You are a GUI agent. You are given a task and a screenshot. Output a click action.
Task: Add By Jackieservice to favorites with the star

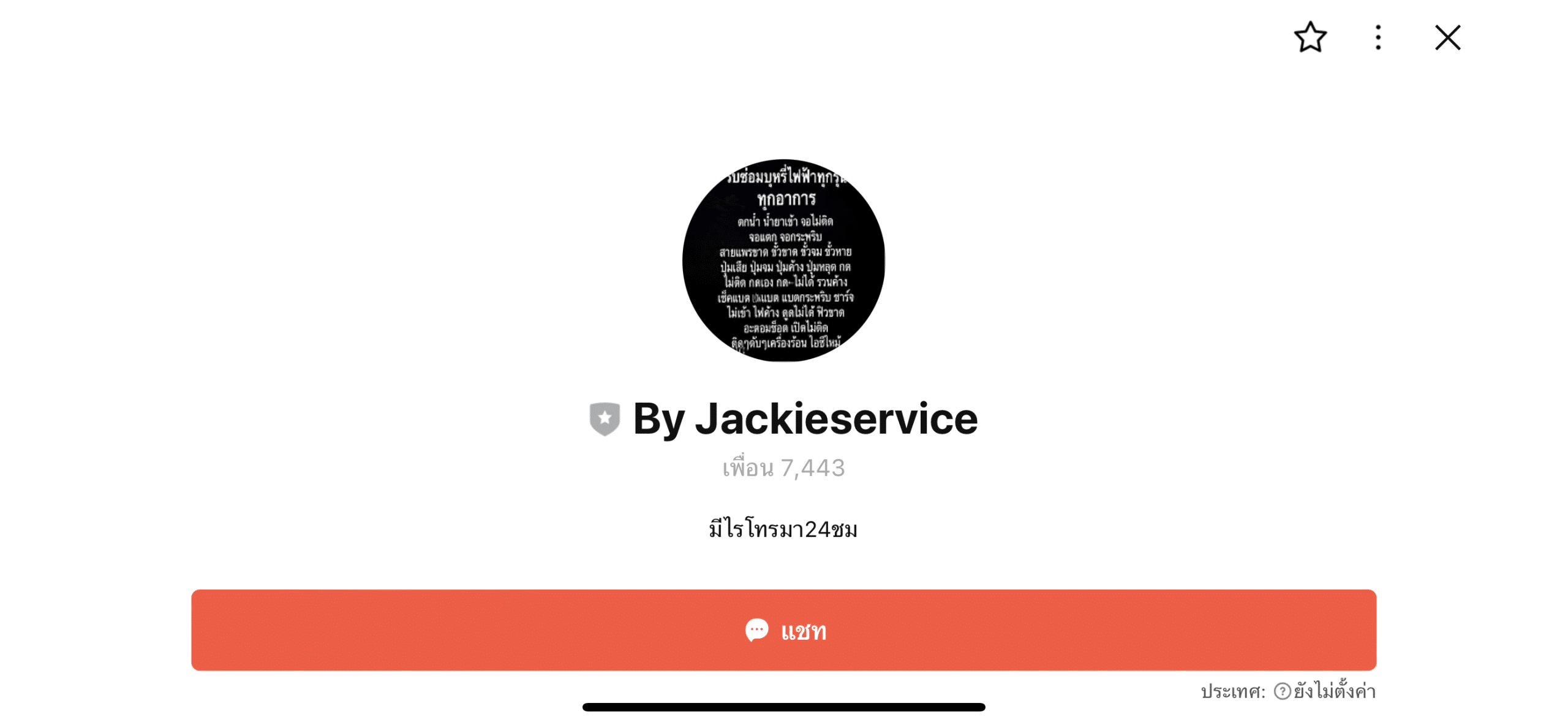click(1310, 37)
